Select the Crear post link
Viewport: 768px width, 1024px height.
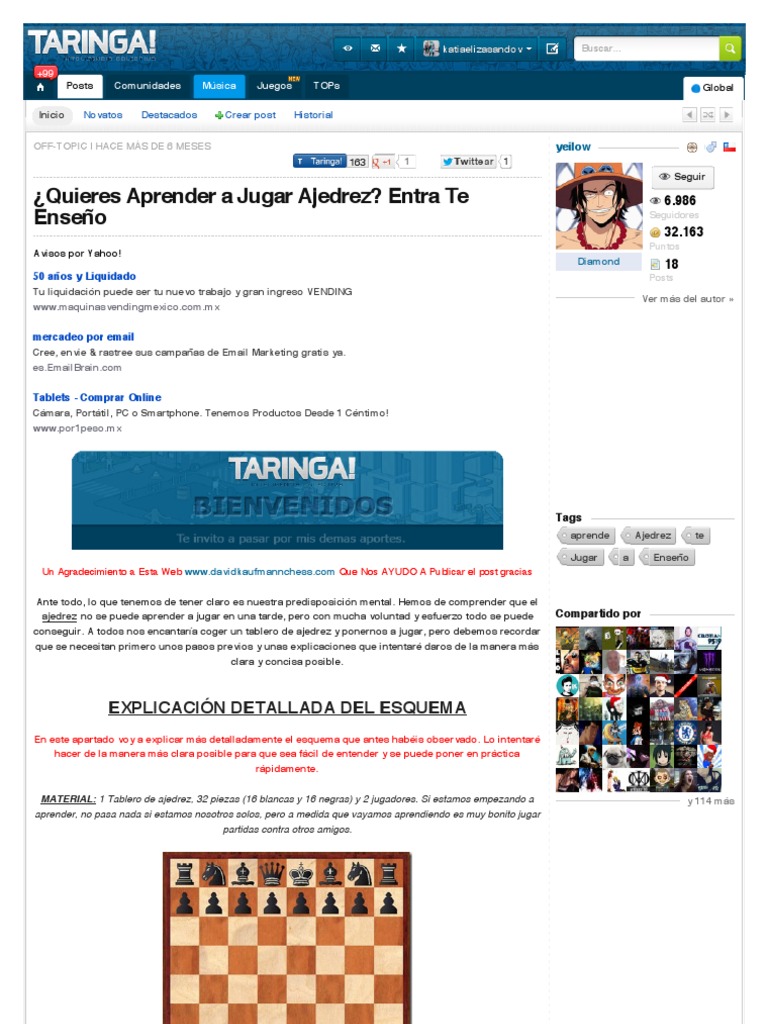click(x=246, y=115)
